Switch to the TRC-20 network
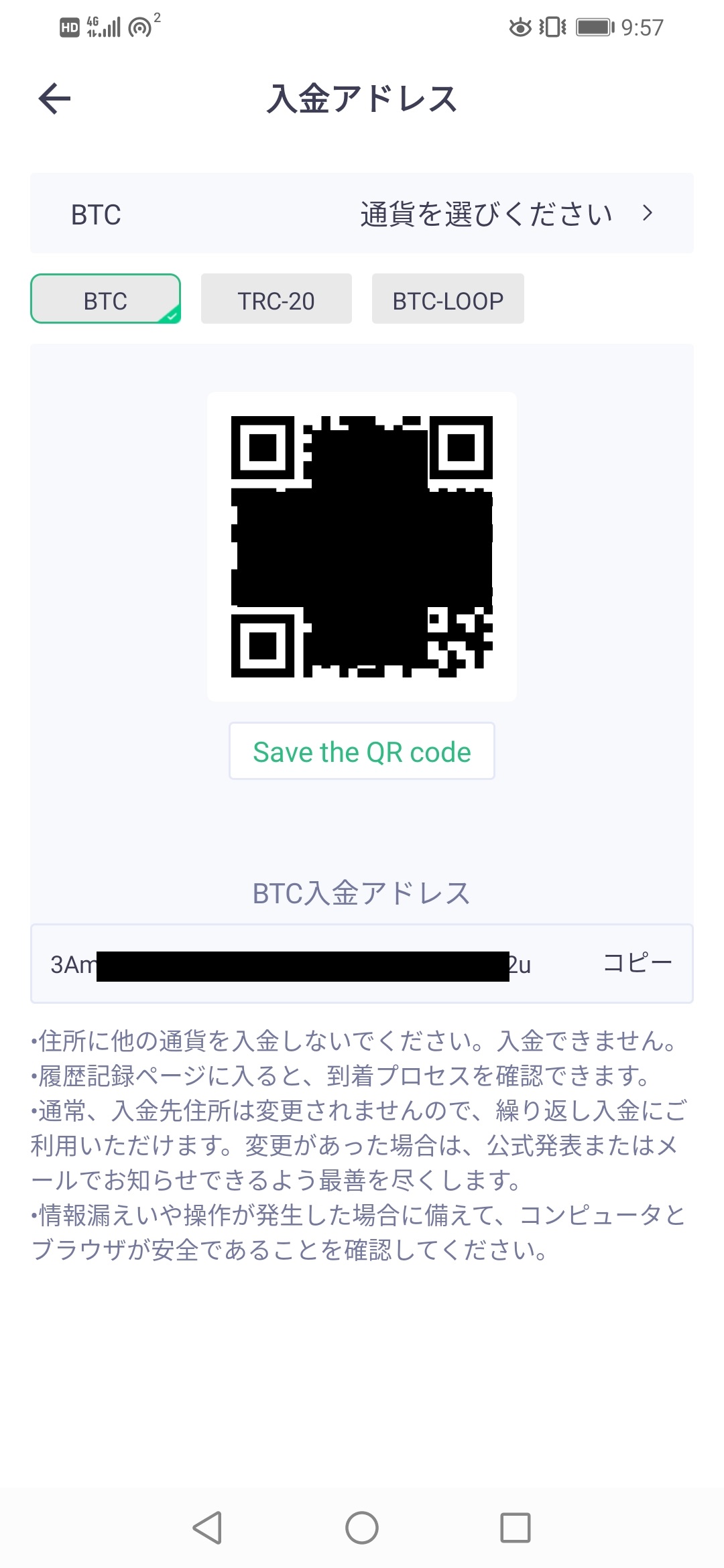 [276, 300]
